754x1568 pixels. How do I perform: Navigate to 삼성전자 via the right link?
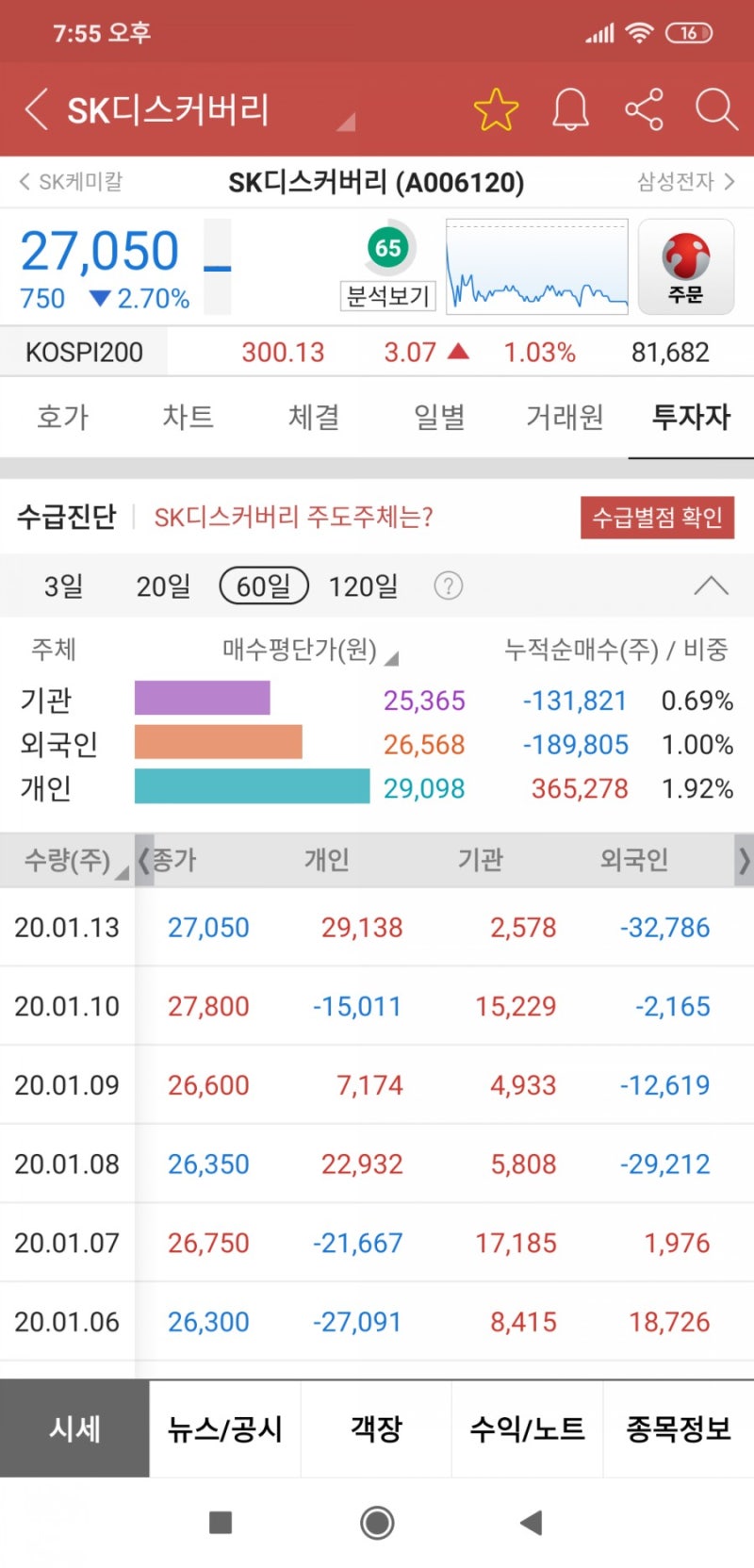tap(678, 181)
